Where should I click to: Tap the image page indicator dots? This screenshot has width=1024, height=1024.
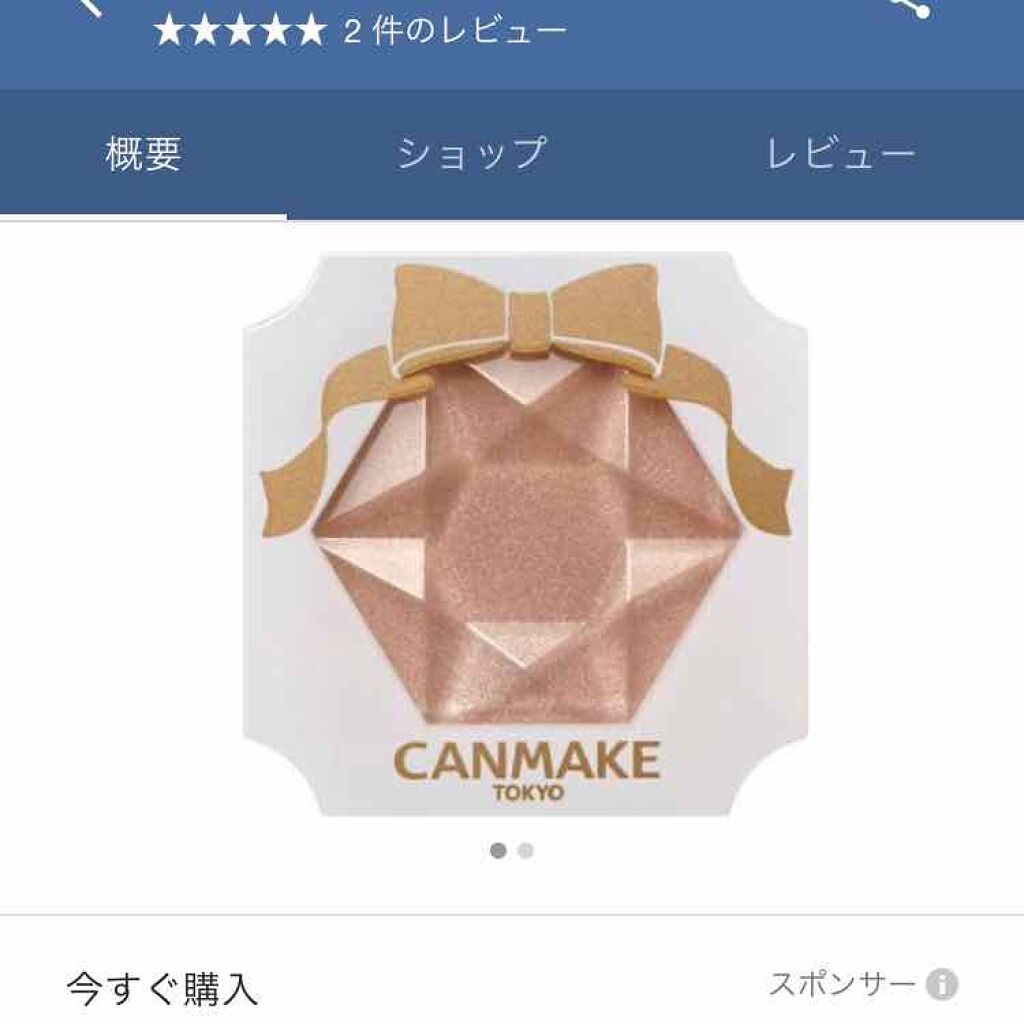pyautogui.click(x=512, y=851)
